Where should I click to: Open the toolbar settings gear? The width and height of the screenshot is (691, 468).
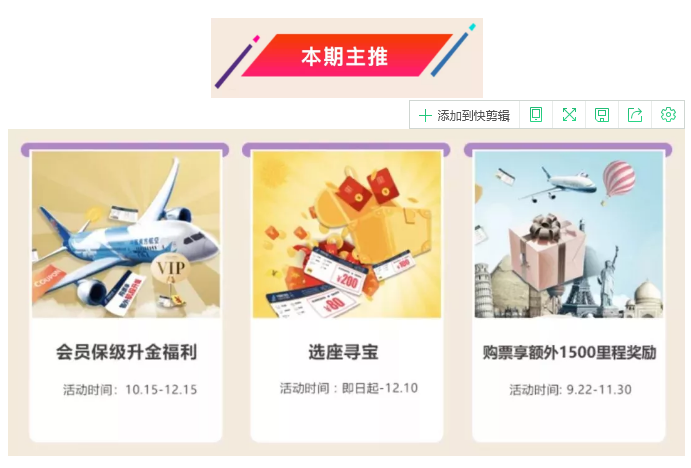pos(668,115)
